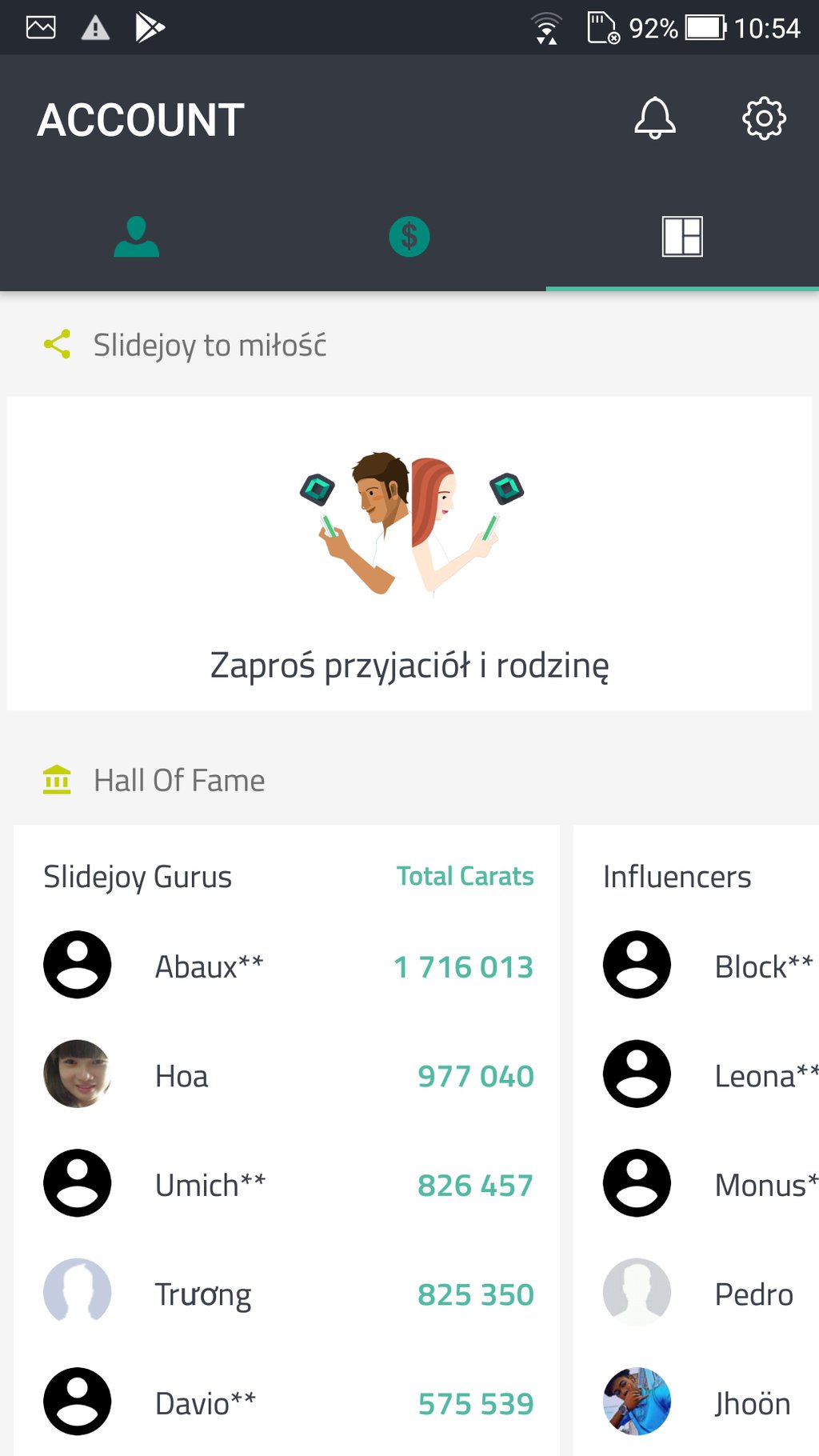819x1456 pixels.
Task: Open the settings gear
Action: click(x=764, y=119)
